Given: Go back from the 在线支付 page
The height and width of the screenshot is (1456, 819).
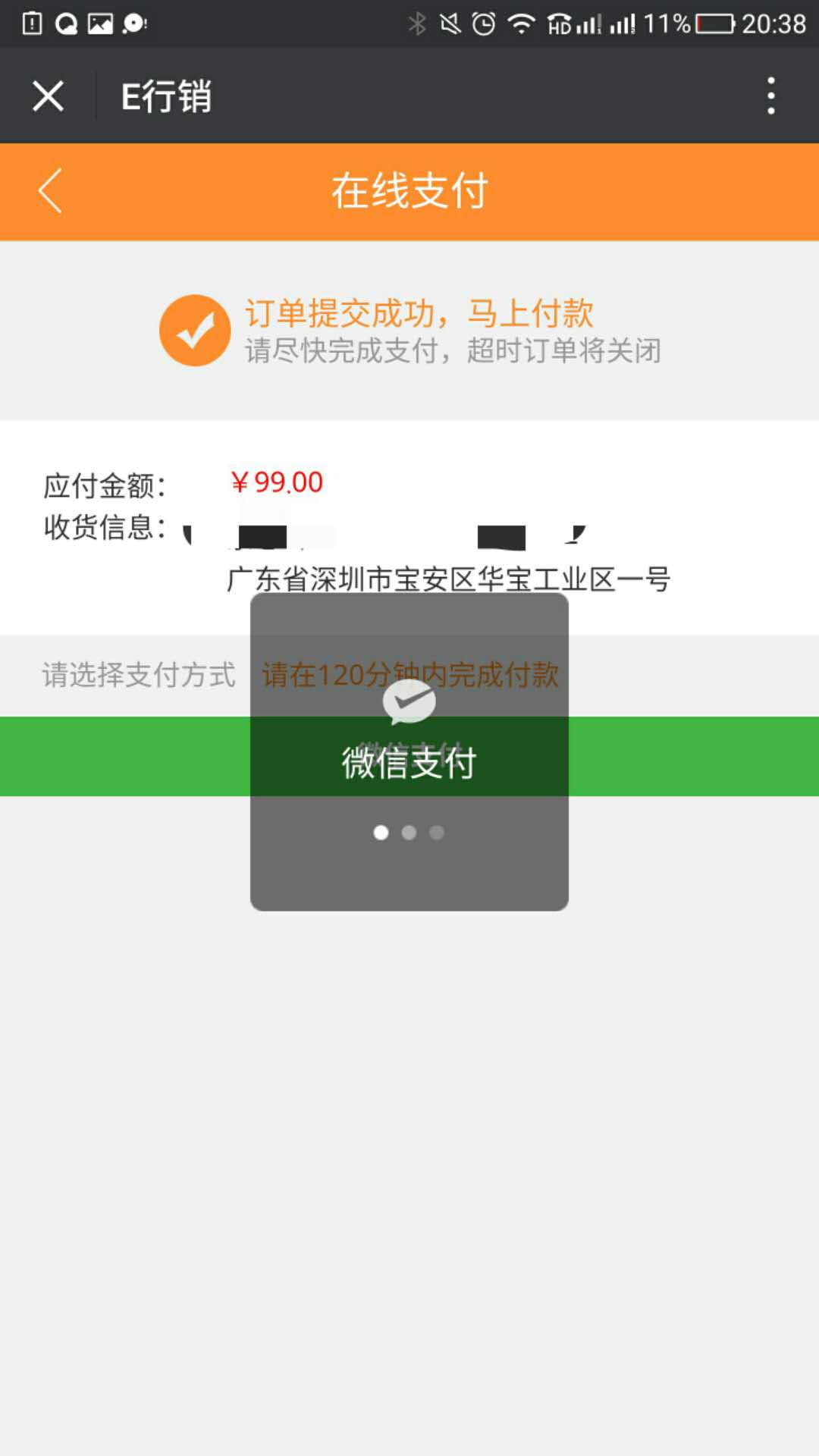Looking at the screenshot, I should tap(50, 191).
